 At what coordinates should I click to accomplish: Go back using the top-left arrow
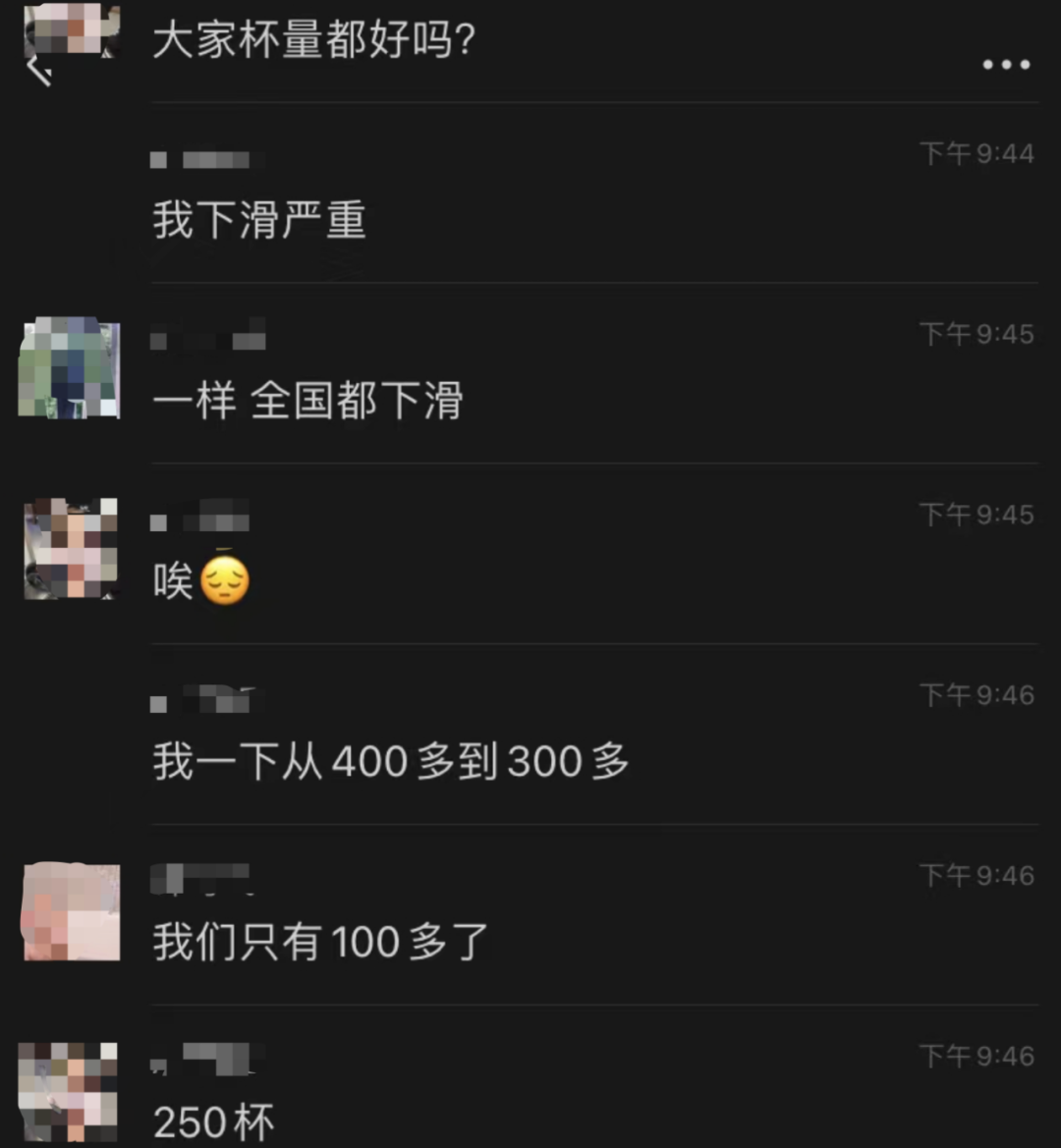coord(39,71)
